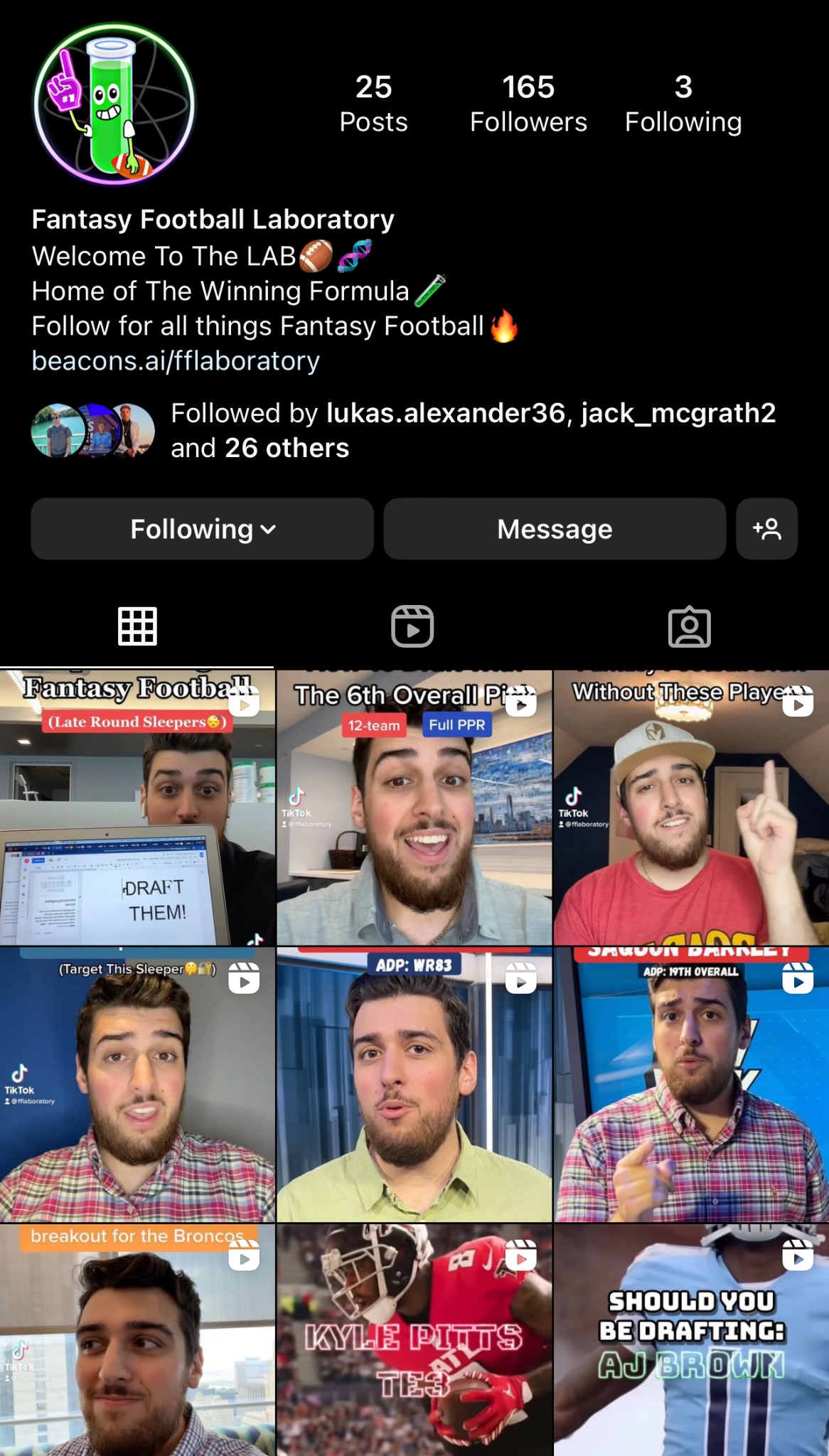The image size is (829, 1456).
Task: Switch to the Reels tab
Action: pyautogui.click(x=412, y=626)
